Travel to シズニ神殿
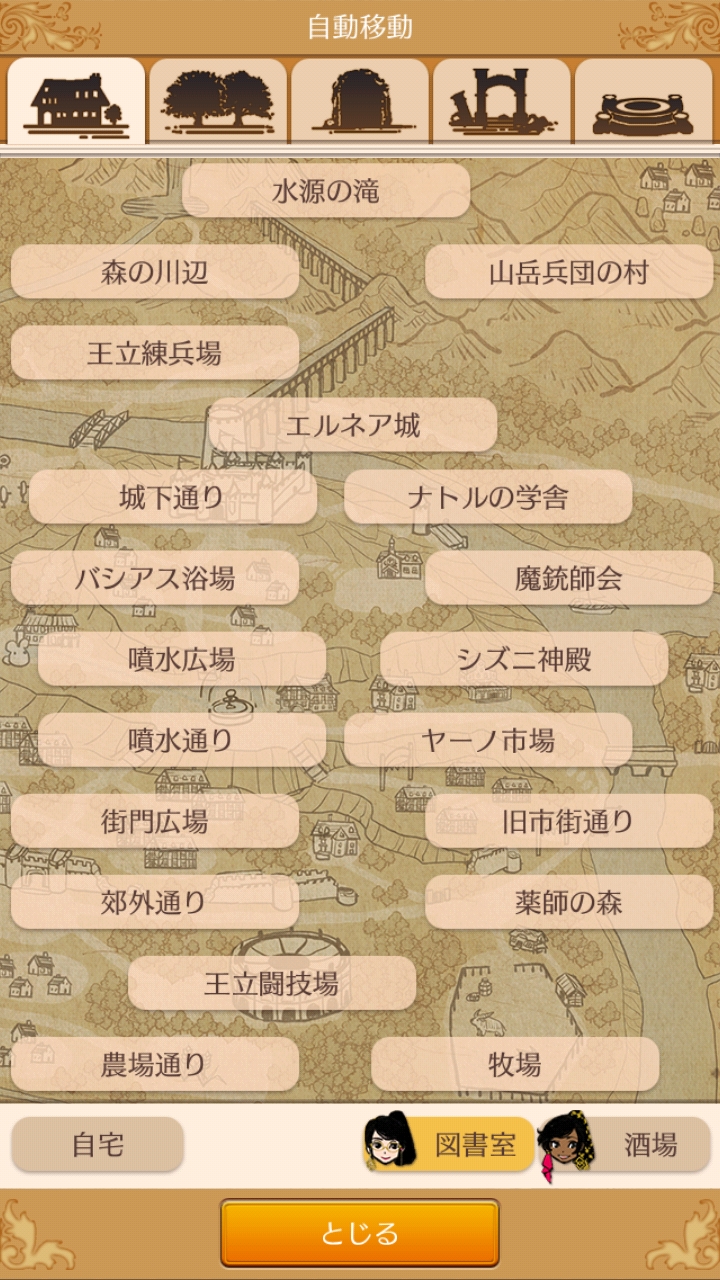720x1280 pixels. click(x=524, y=659)
